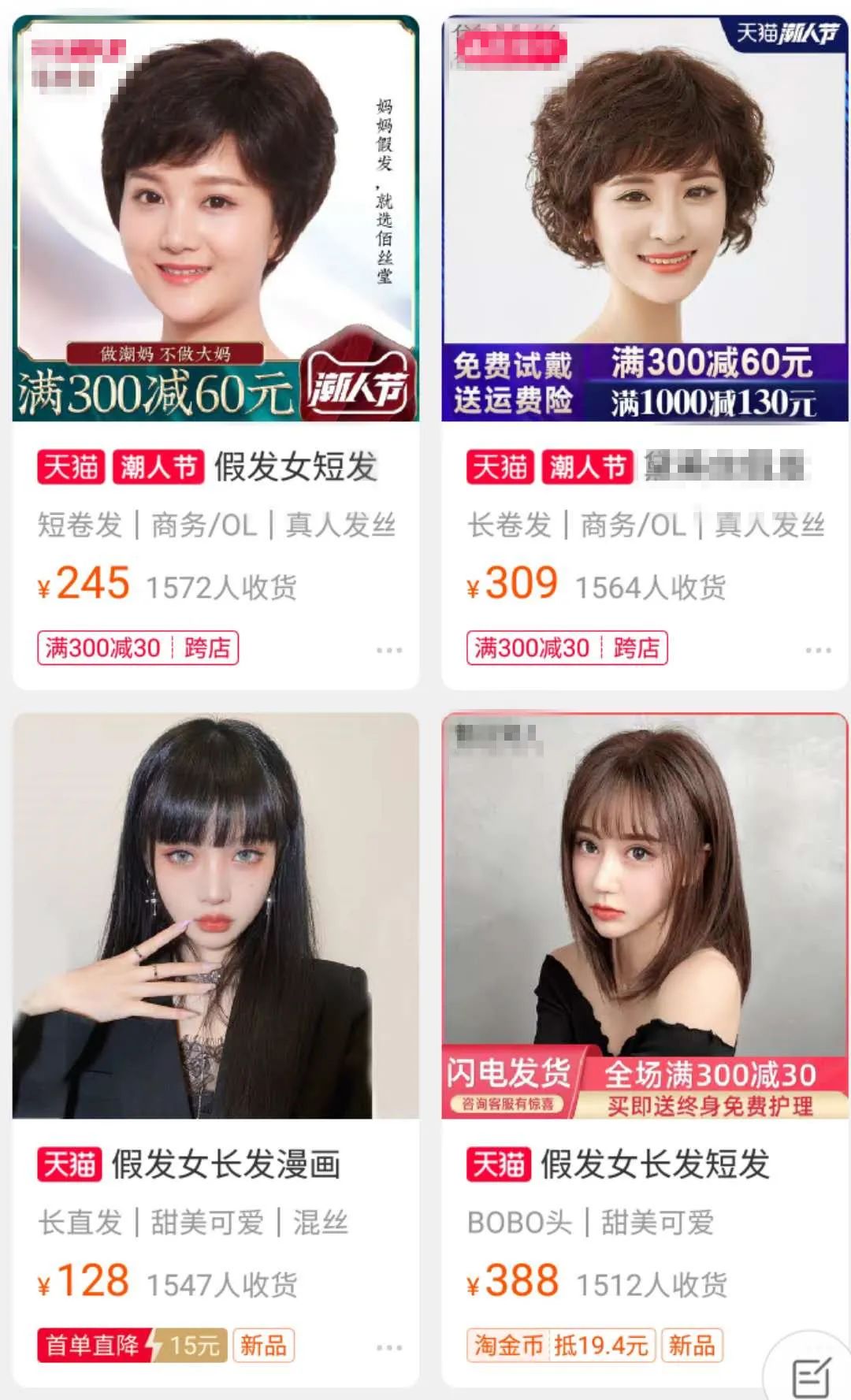851x1400 pixels.
Task: Open the ¥388 BOBO wig product
Action: click(645, 915)
